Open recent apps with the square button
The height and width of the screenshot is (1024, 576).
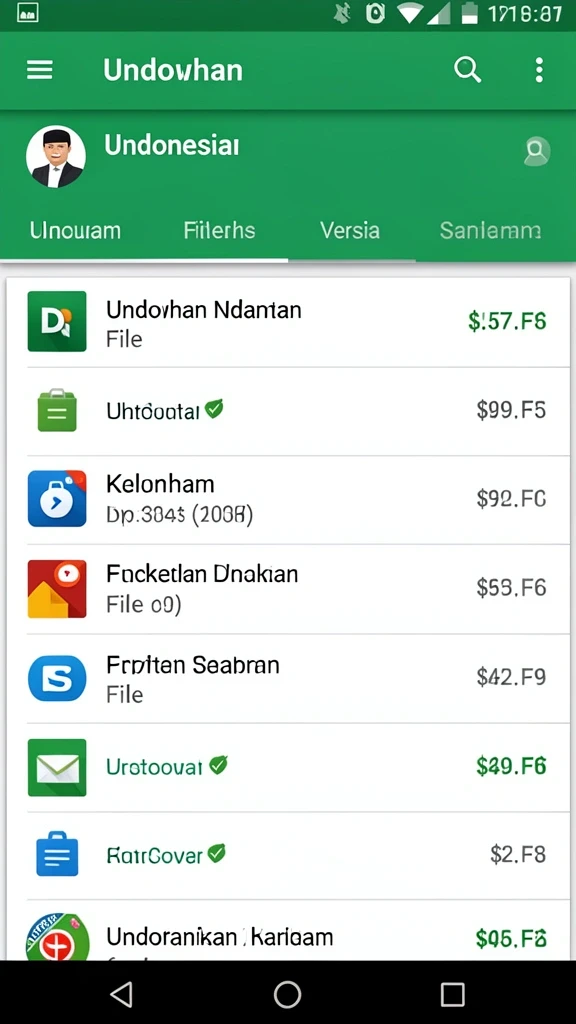point(452,994)
